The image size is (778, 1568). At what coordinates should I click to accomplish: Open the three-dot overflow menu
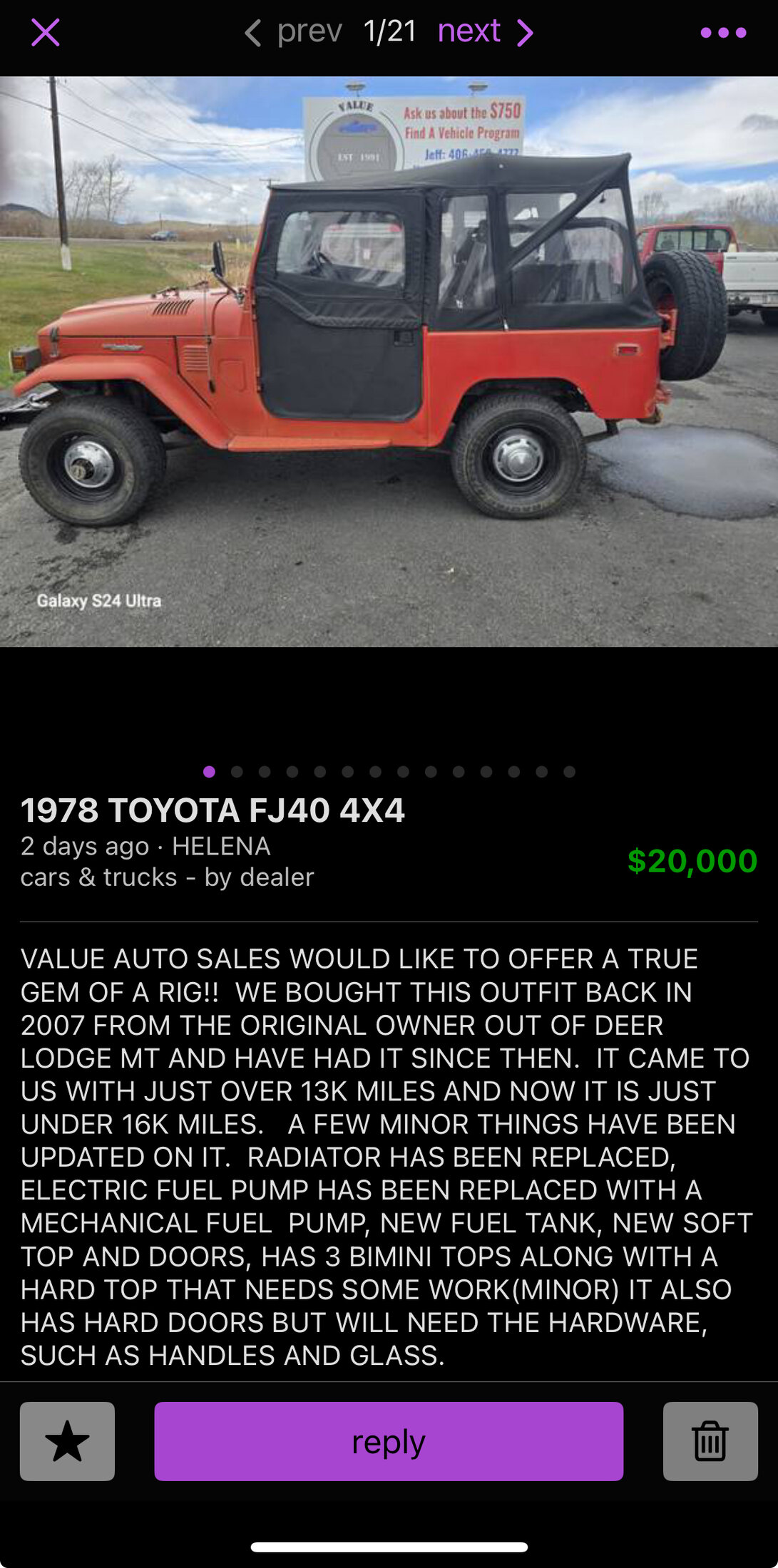pos(723,33)
